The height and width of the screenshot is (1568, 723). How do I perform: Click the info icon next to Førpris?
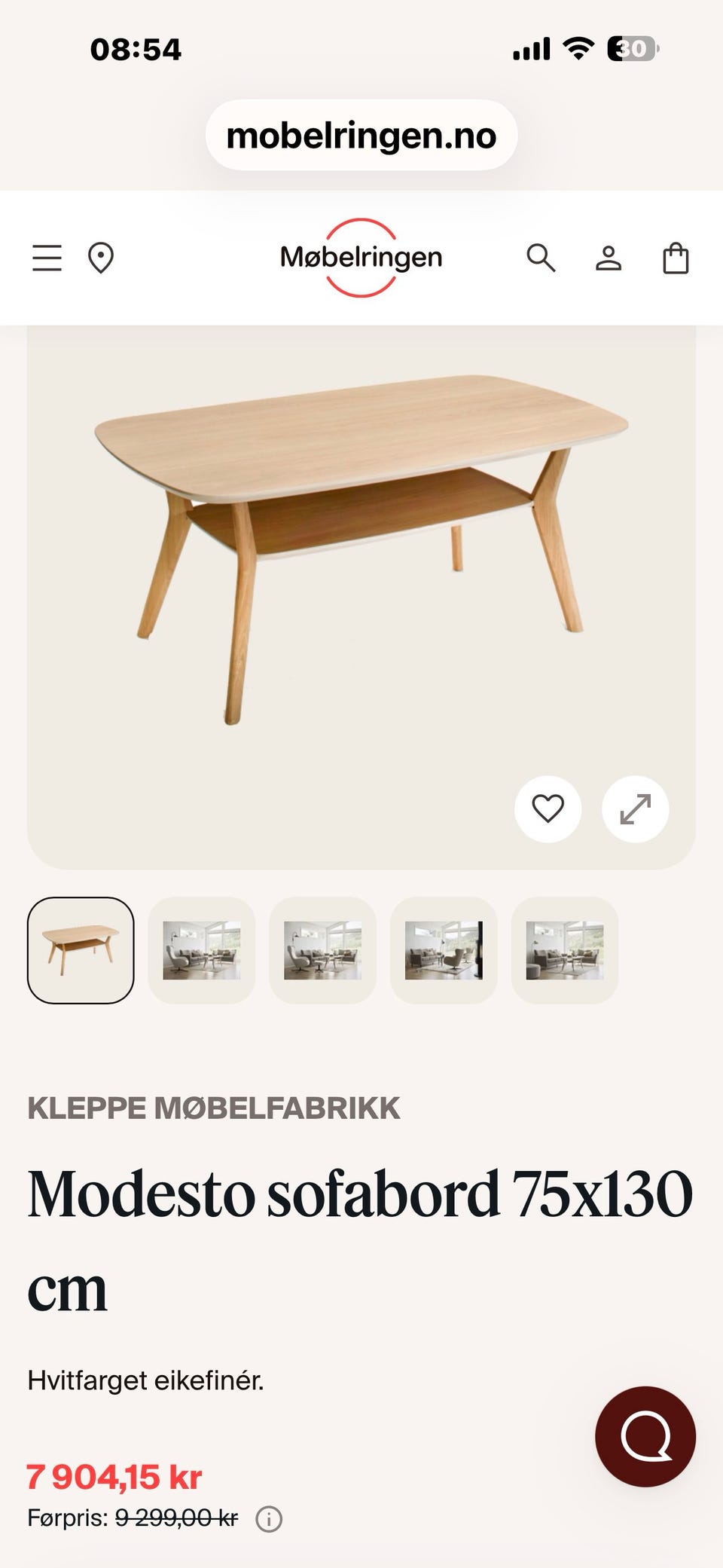coord(269,1519)
